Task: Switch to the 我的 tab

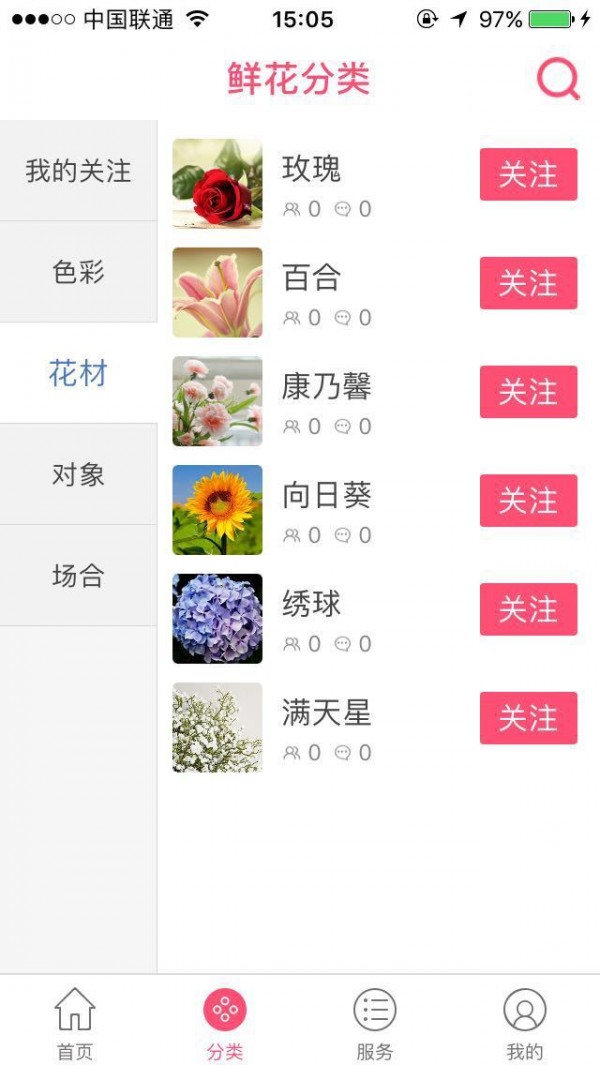Action: 525,1022
